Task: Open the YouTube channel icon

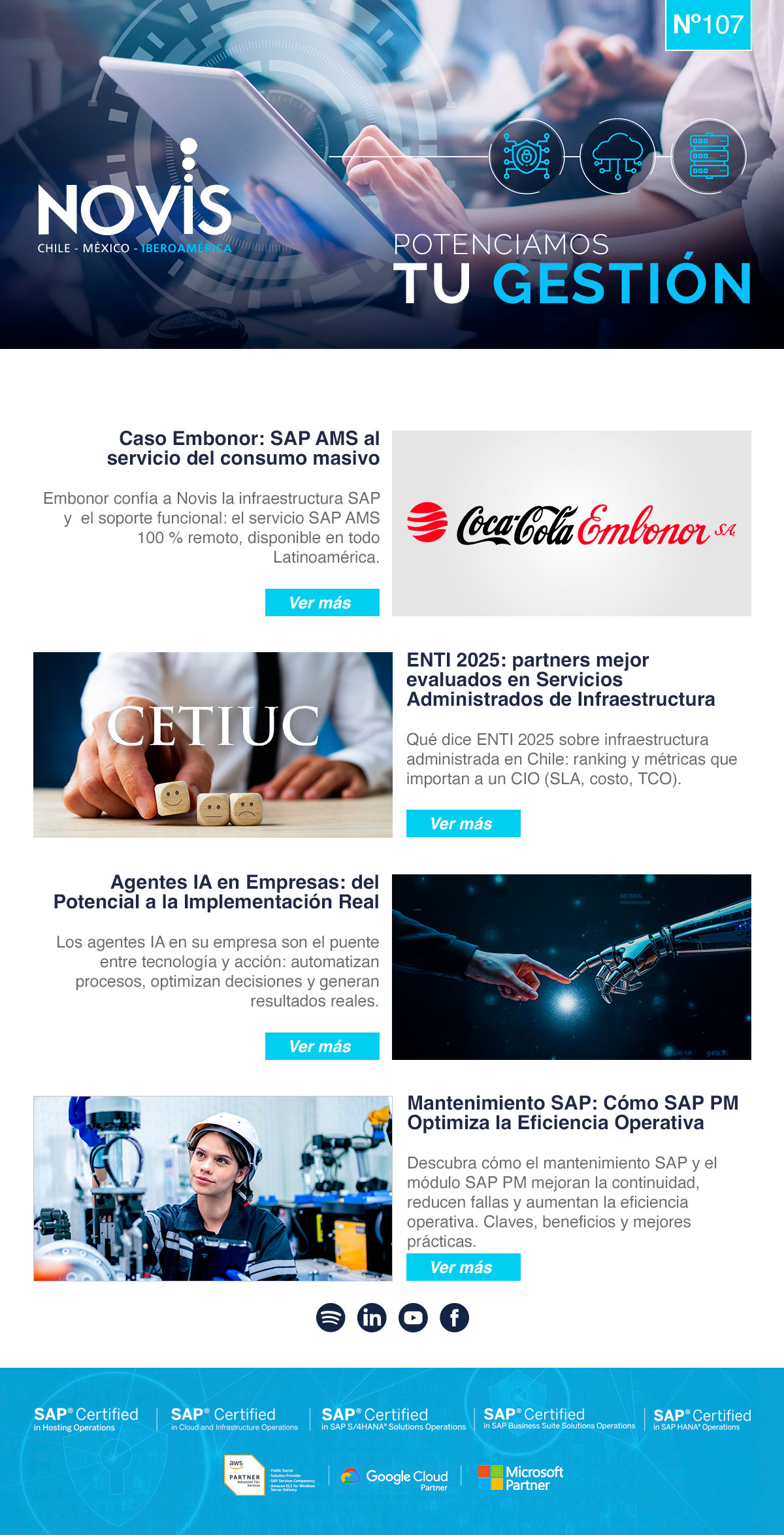Action: pos(413,1317)
